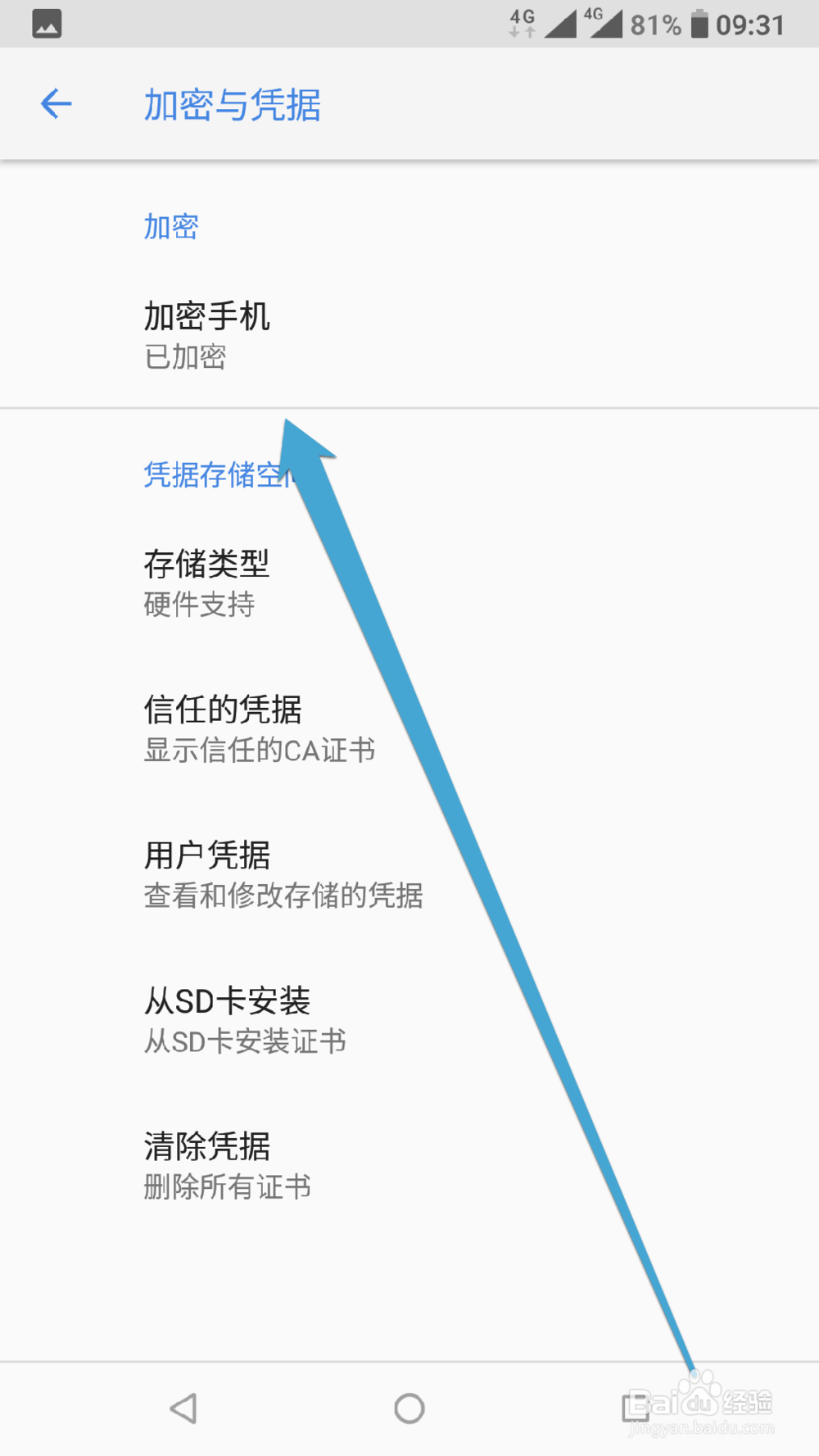Screen dimensions: 819x1456
Task: Tap the screenshot notification icon in status bar
Action: [45, 24]
